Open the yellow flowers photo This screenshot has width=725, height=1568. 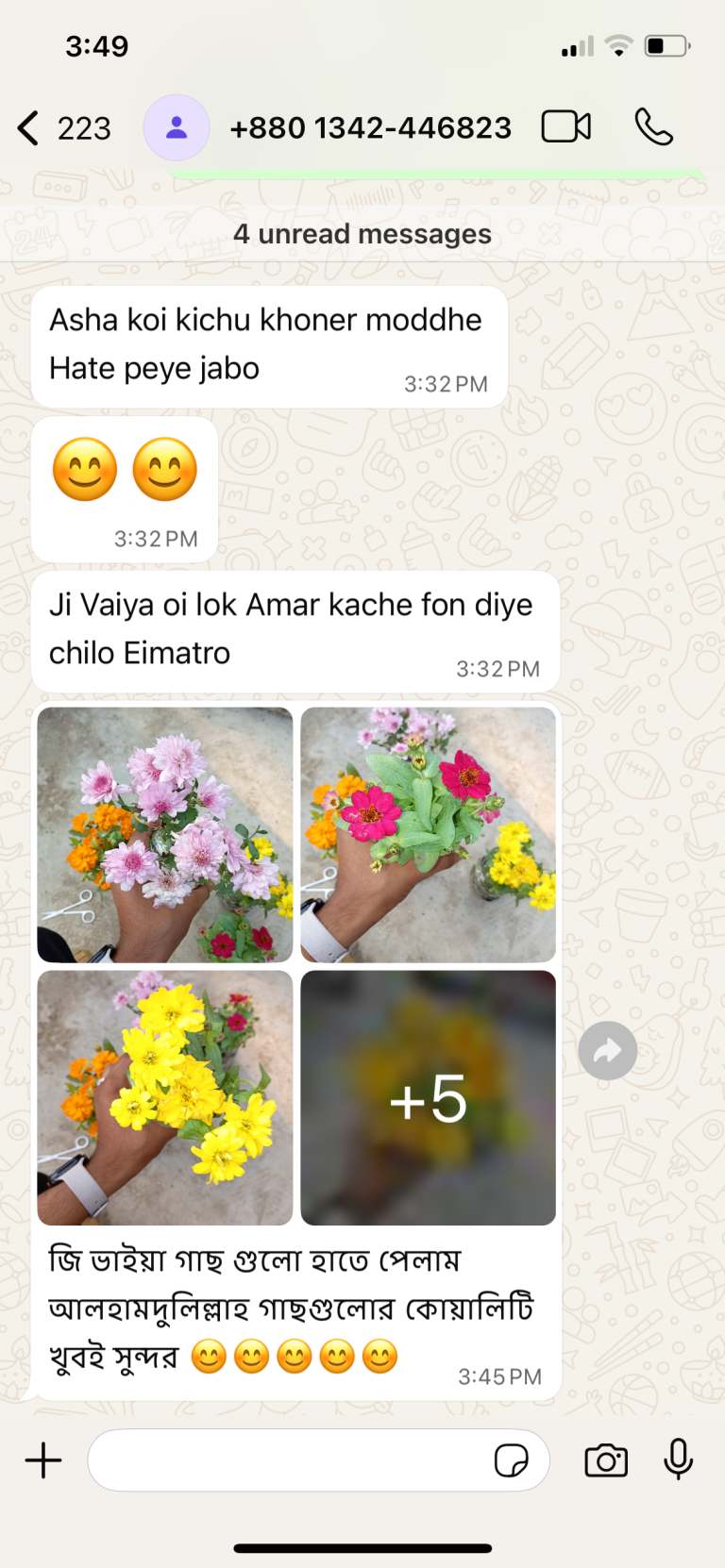[x=165, y=1098]
